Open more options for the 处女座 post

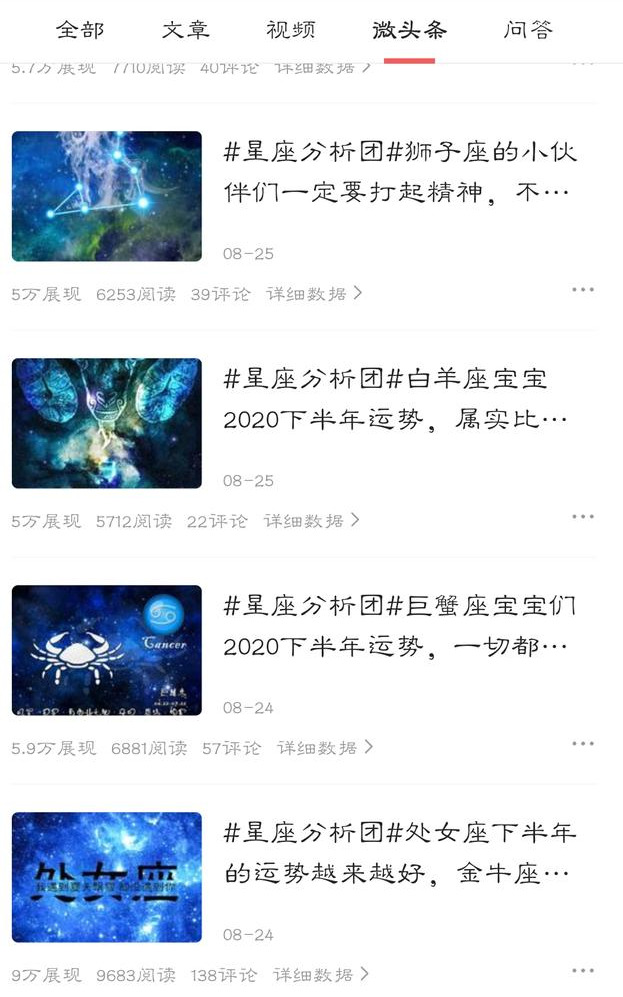582,971
